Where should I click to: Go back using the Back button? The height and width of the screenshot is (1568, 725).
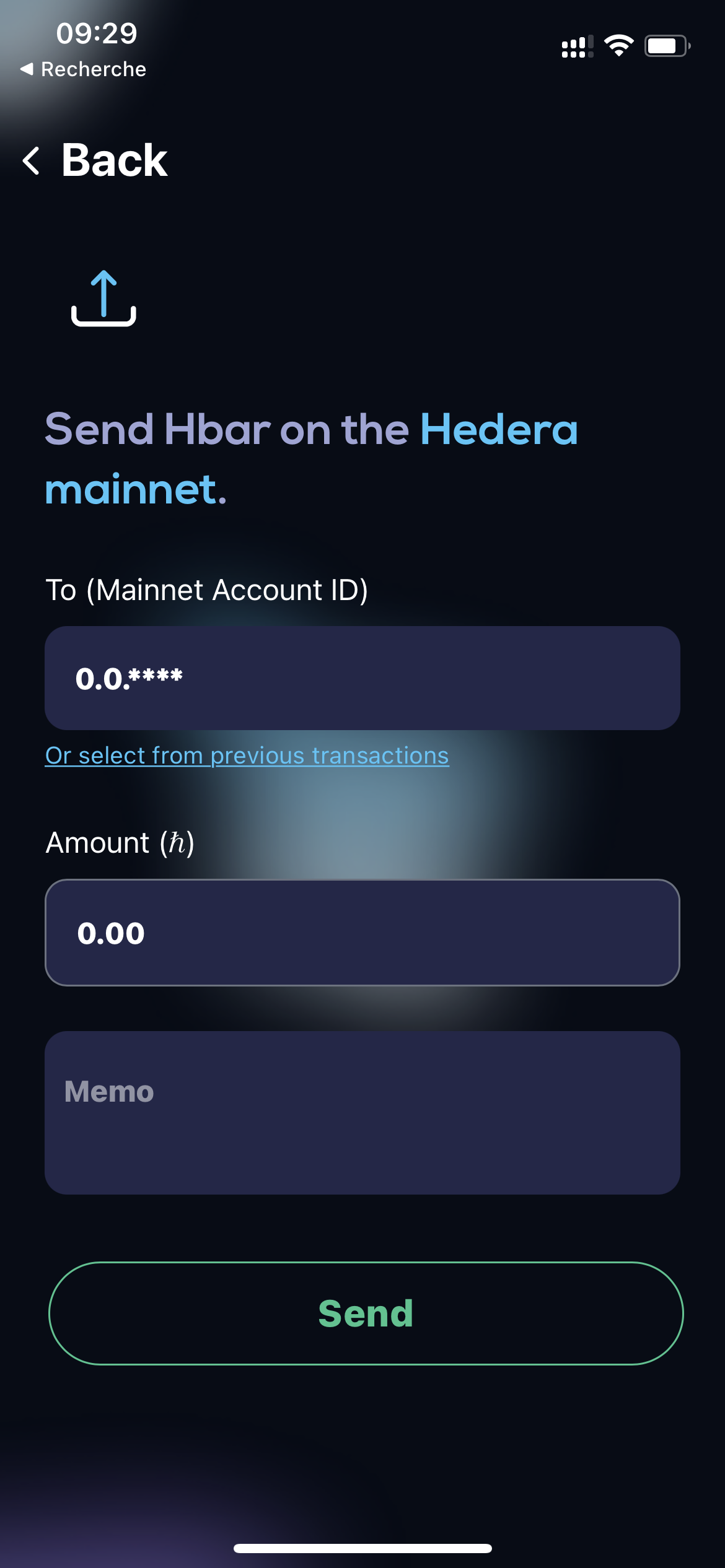coord(94,160)
